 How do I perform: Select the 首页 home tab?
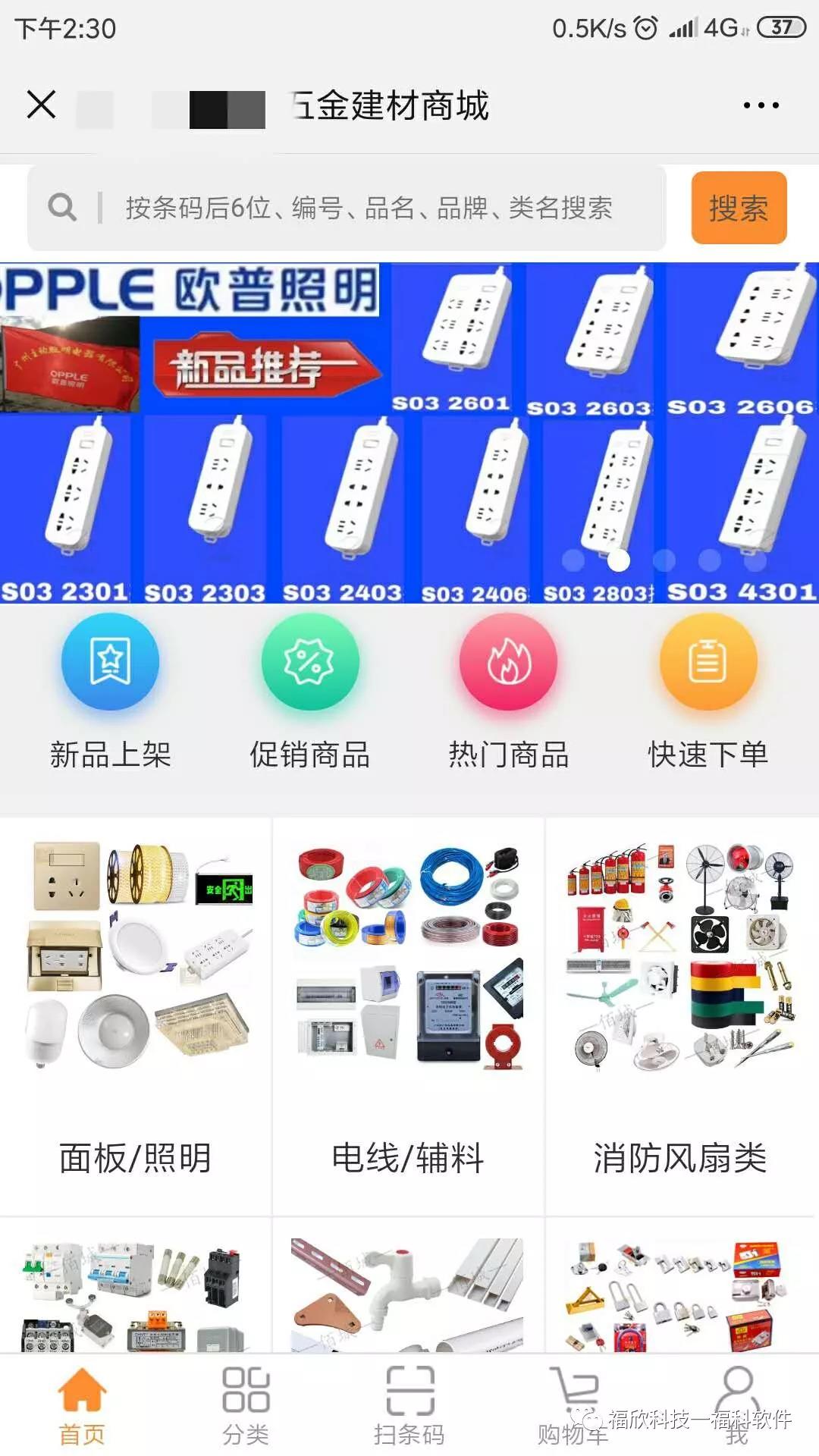(82, 1406)
